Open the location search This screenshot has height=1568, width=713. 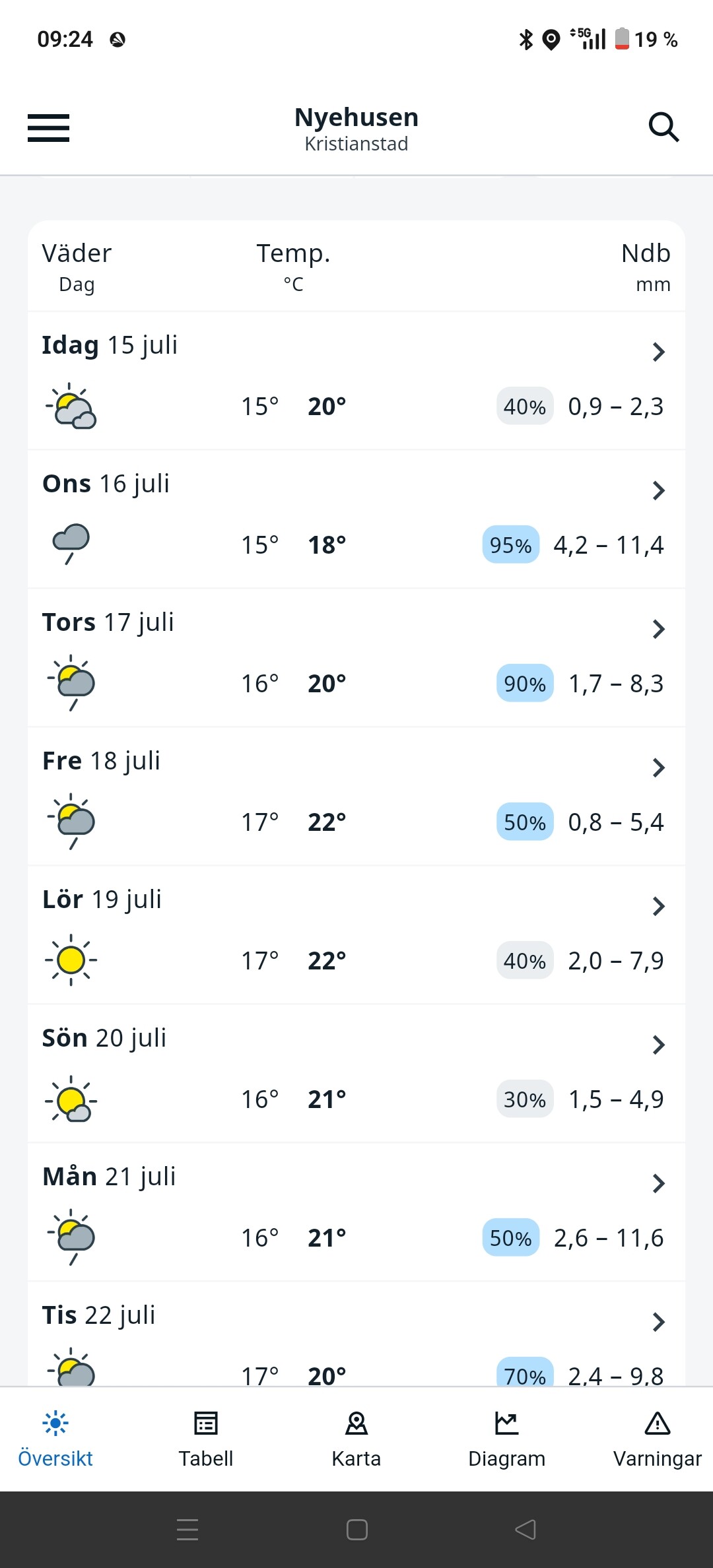[x=663, y=127]
